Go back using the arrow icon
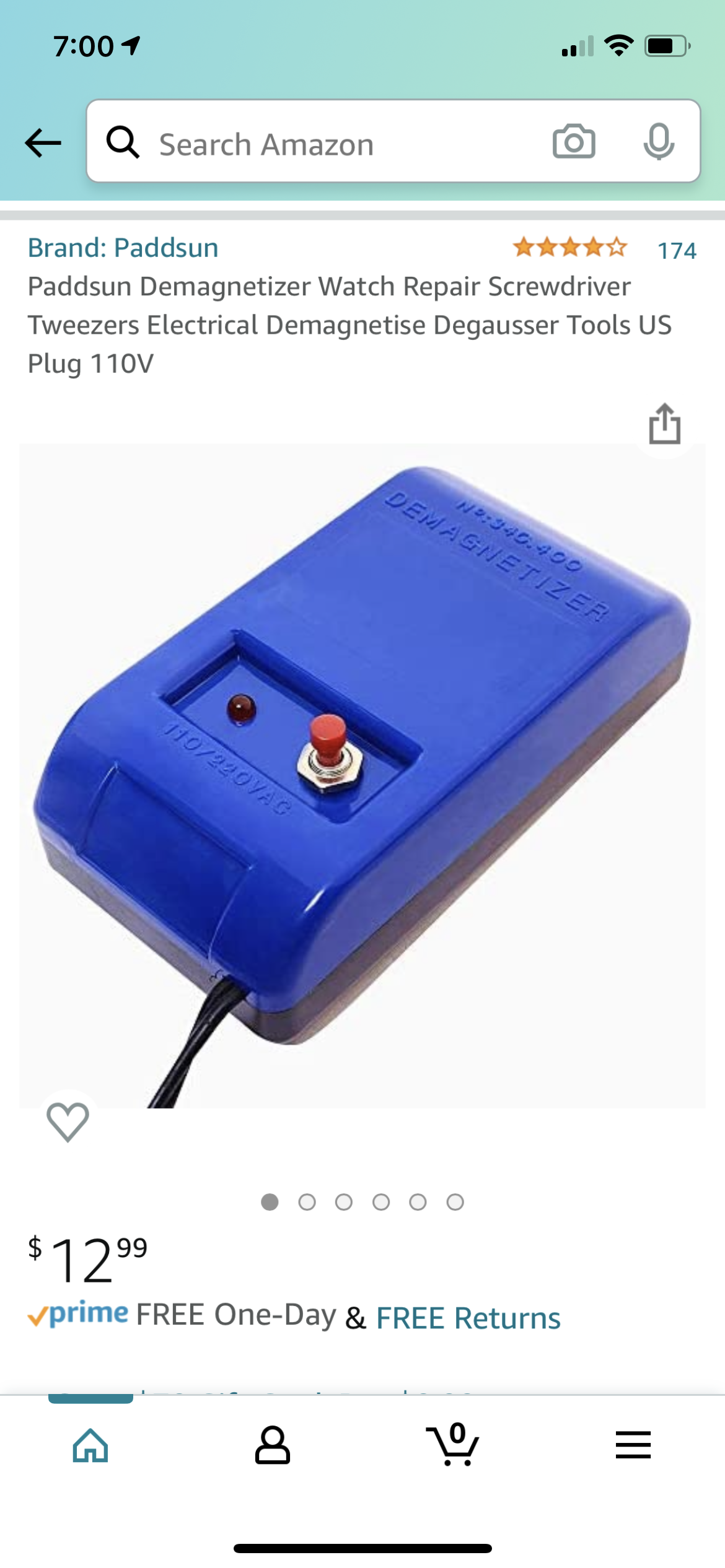Viewport: 725px width, 1568px height. pyautogui.click(x=43, y=143)
